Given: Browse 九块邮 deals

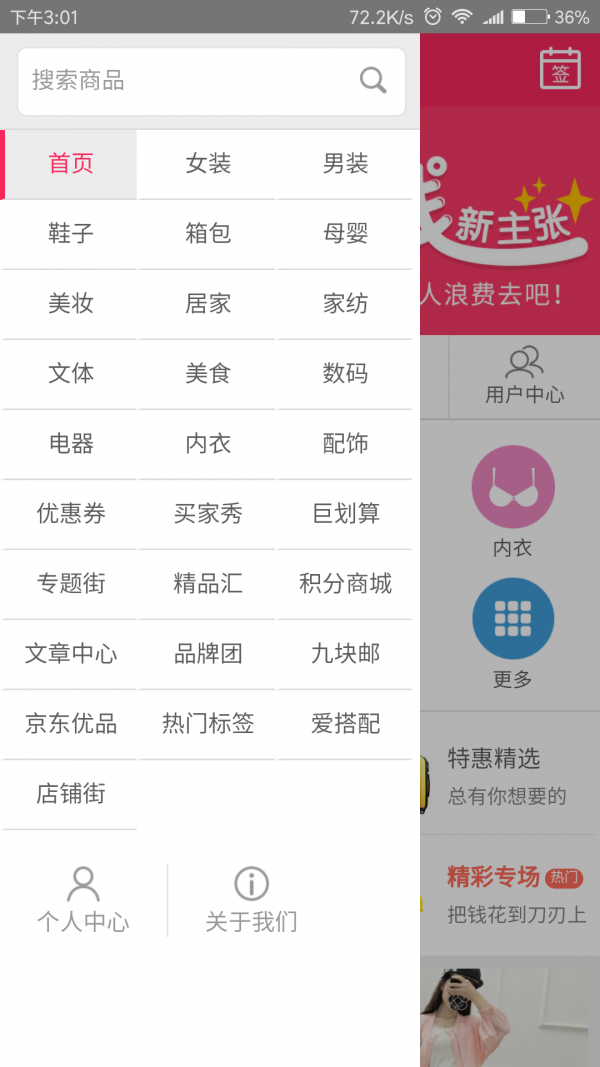Looking at the screenshot, I should [345, 654].
